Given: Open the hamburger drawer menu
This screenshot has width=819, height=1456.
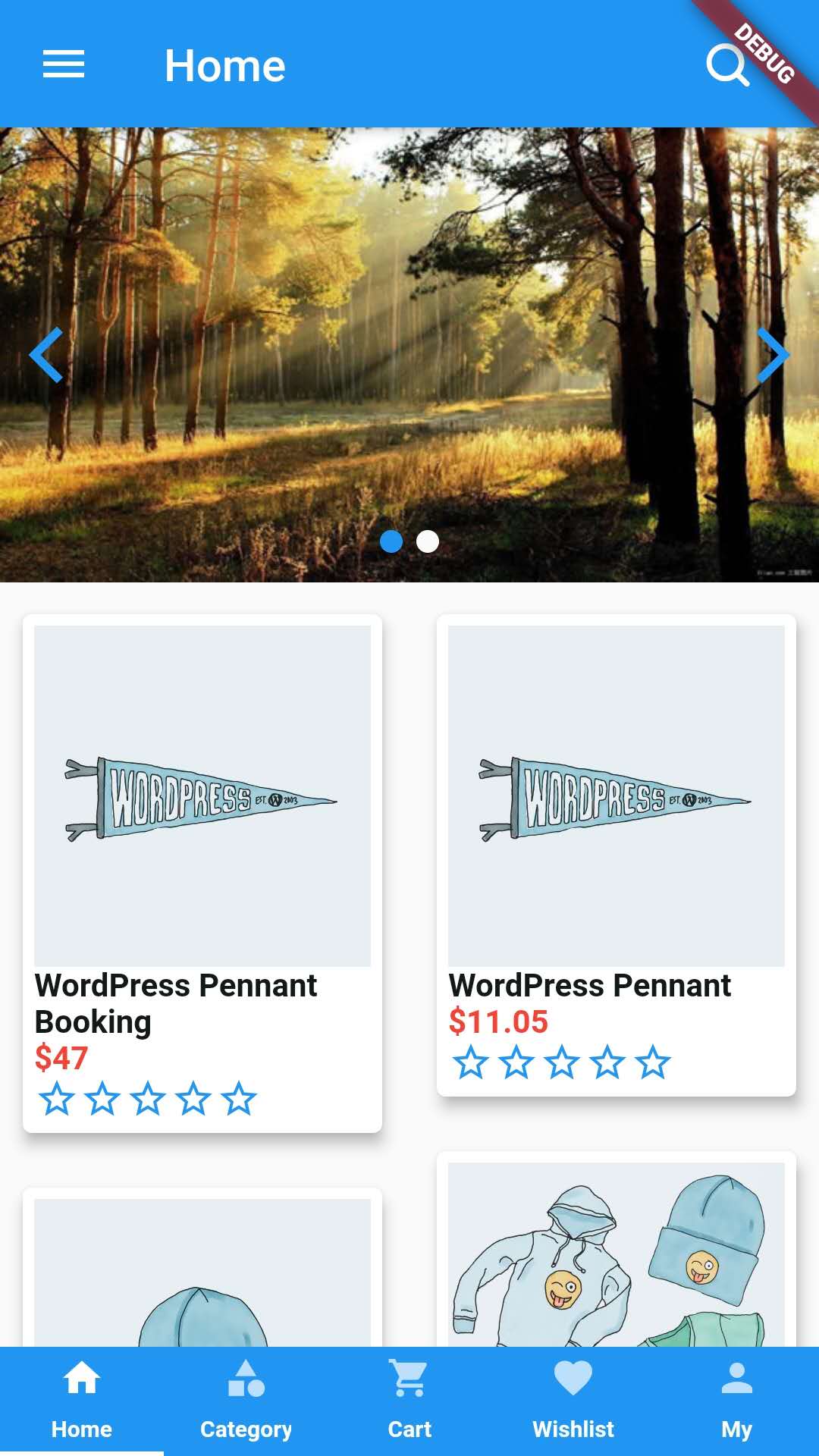Looking at the screenshot, I should pyautogui.click(x=64, y=64).
